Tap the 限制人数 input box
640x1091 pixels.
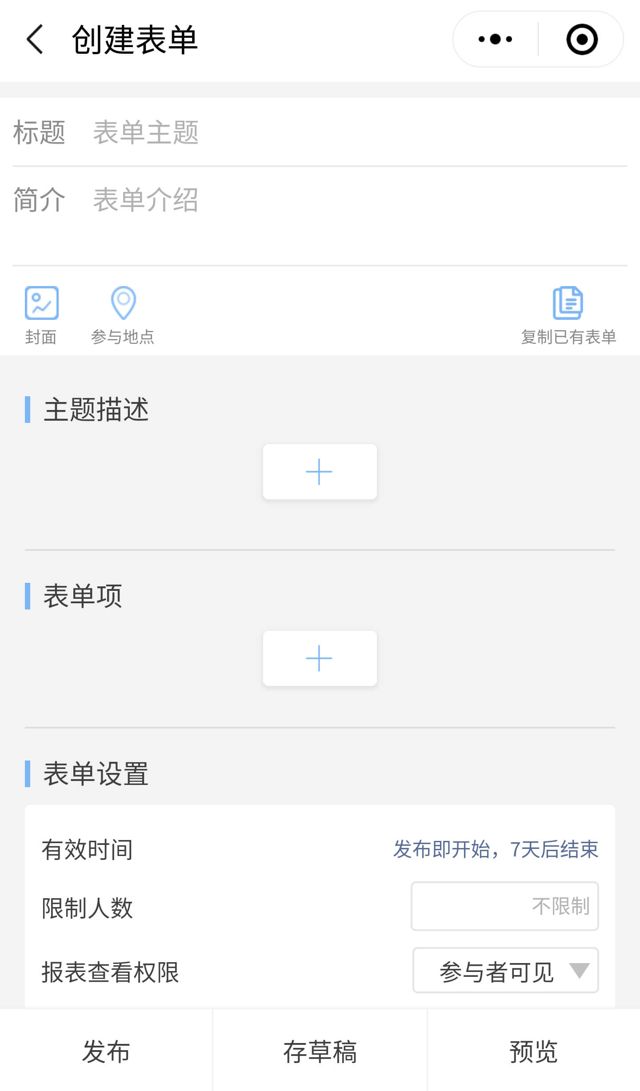click(504, 907)
